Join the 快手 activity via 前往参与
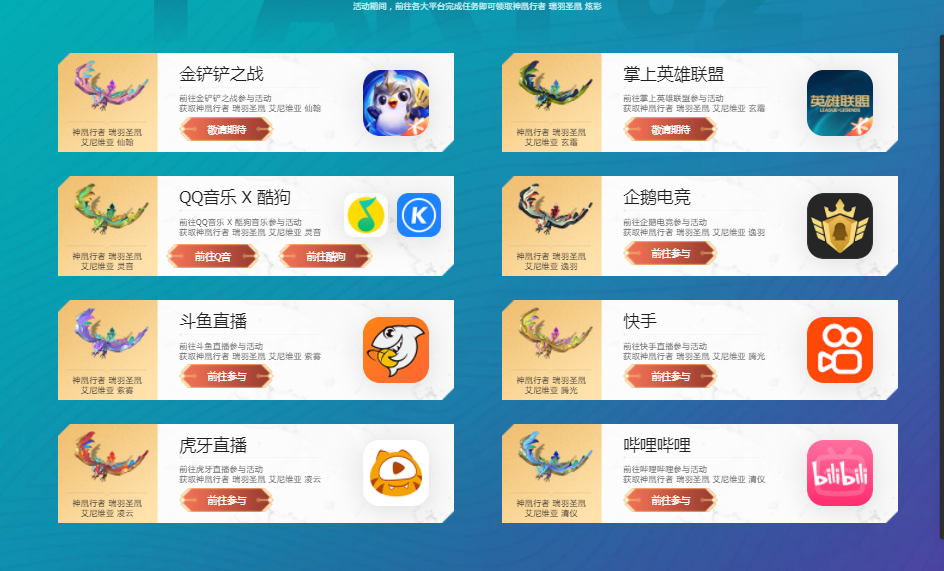The width and height of the screenshot is (944, 571). tap(670, 377)
